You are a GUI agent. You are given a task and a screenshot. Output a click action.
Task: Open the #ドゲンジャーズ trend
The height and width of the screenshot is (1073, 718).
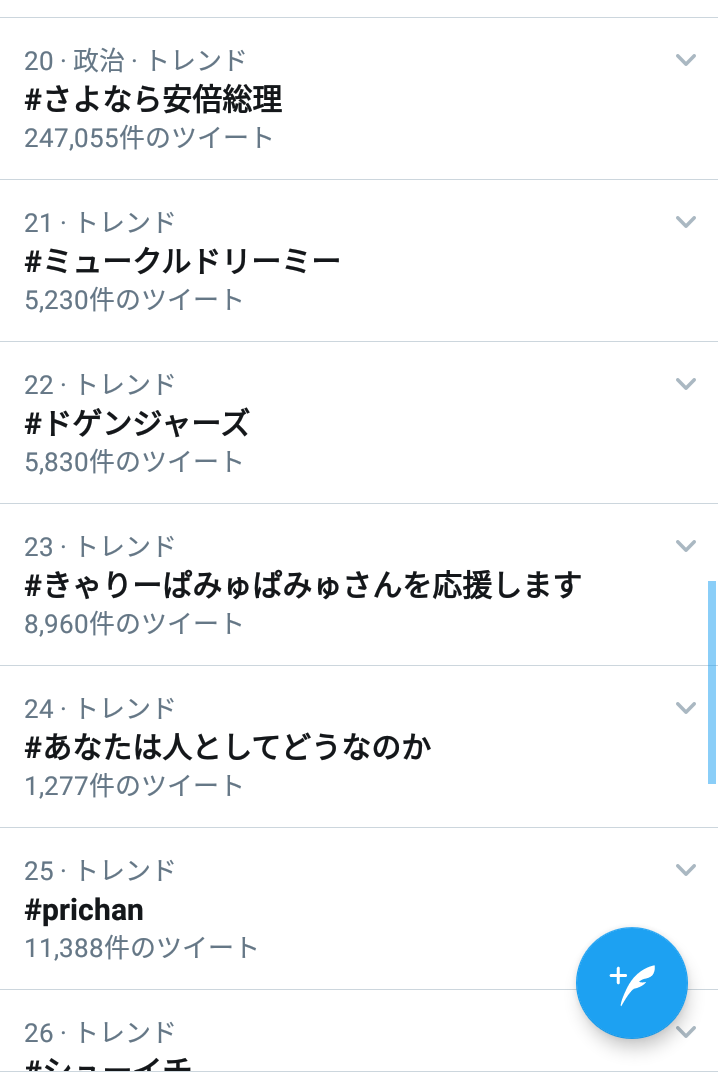pos(137,423)
